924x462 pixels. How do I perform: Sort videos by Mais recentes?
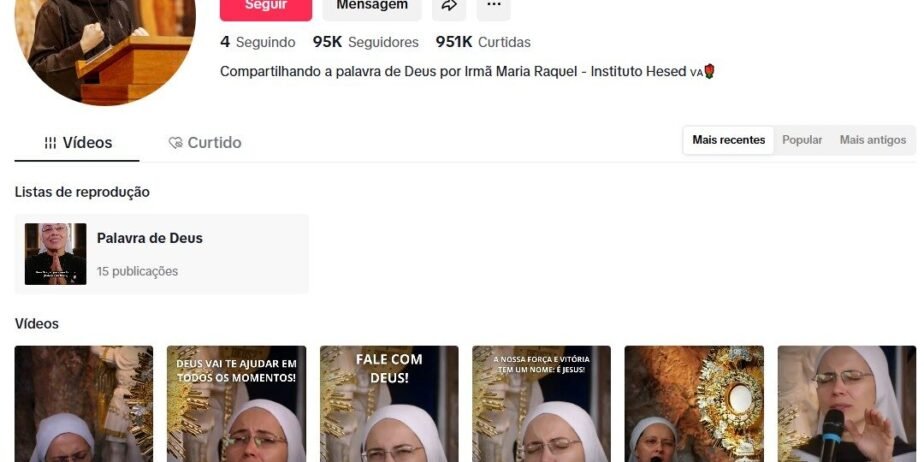pos(728,140)
